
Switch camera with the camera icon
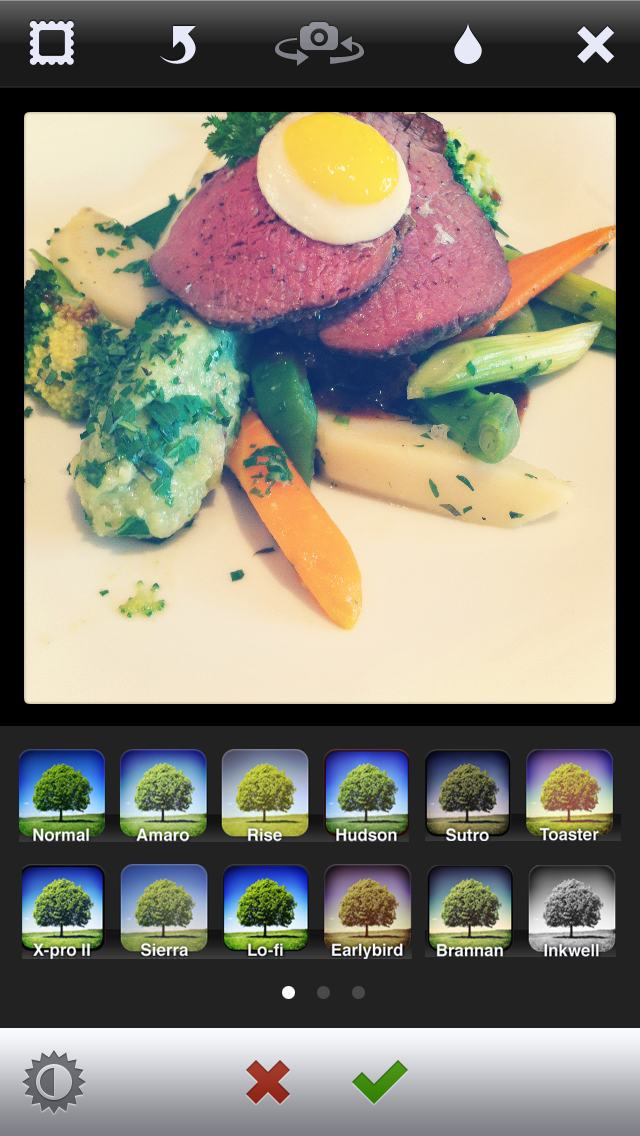coord(319,44)
